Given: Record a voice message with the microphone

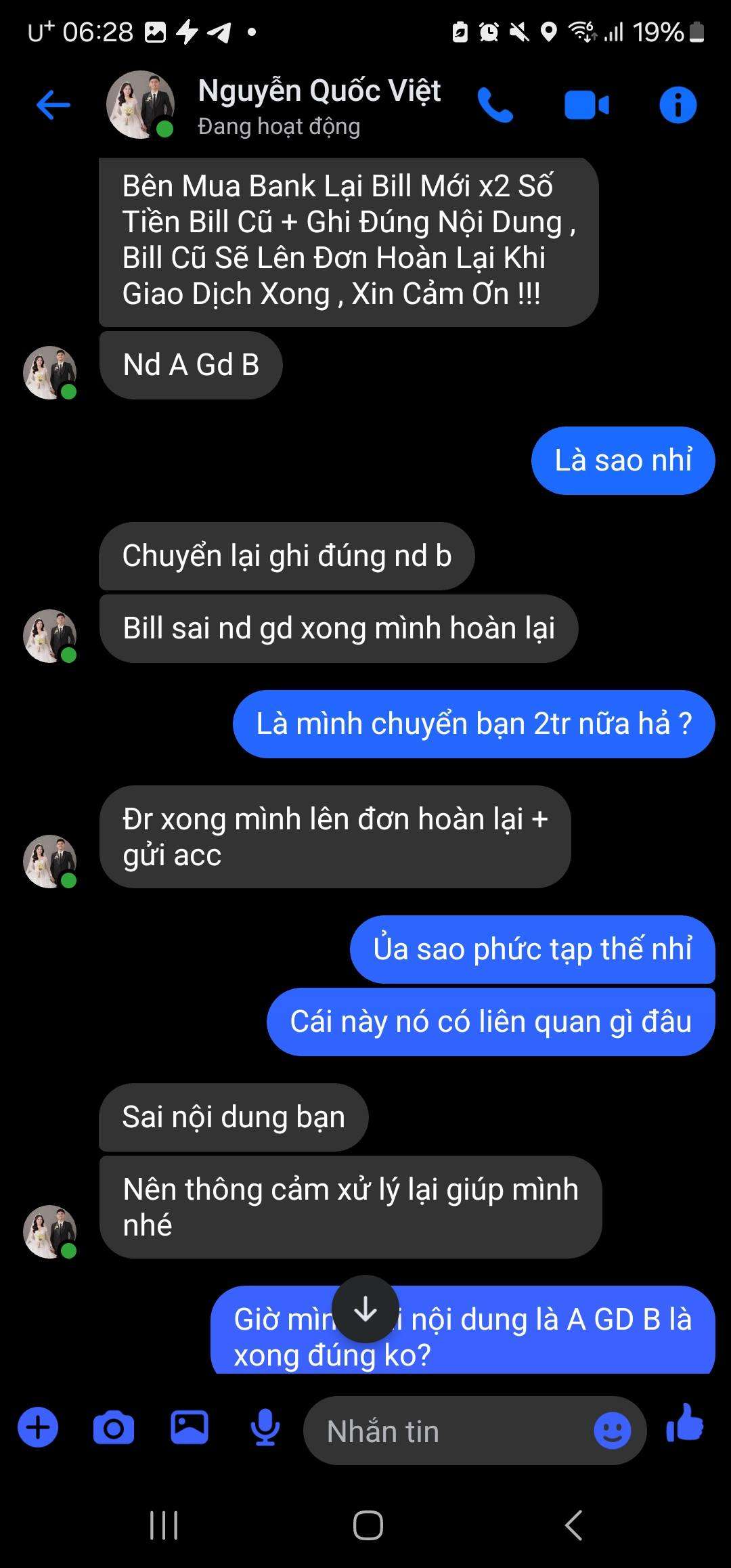Looking at the screenshot, I should coord(265,1427).
